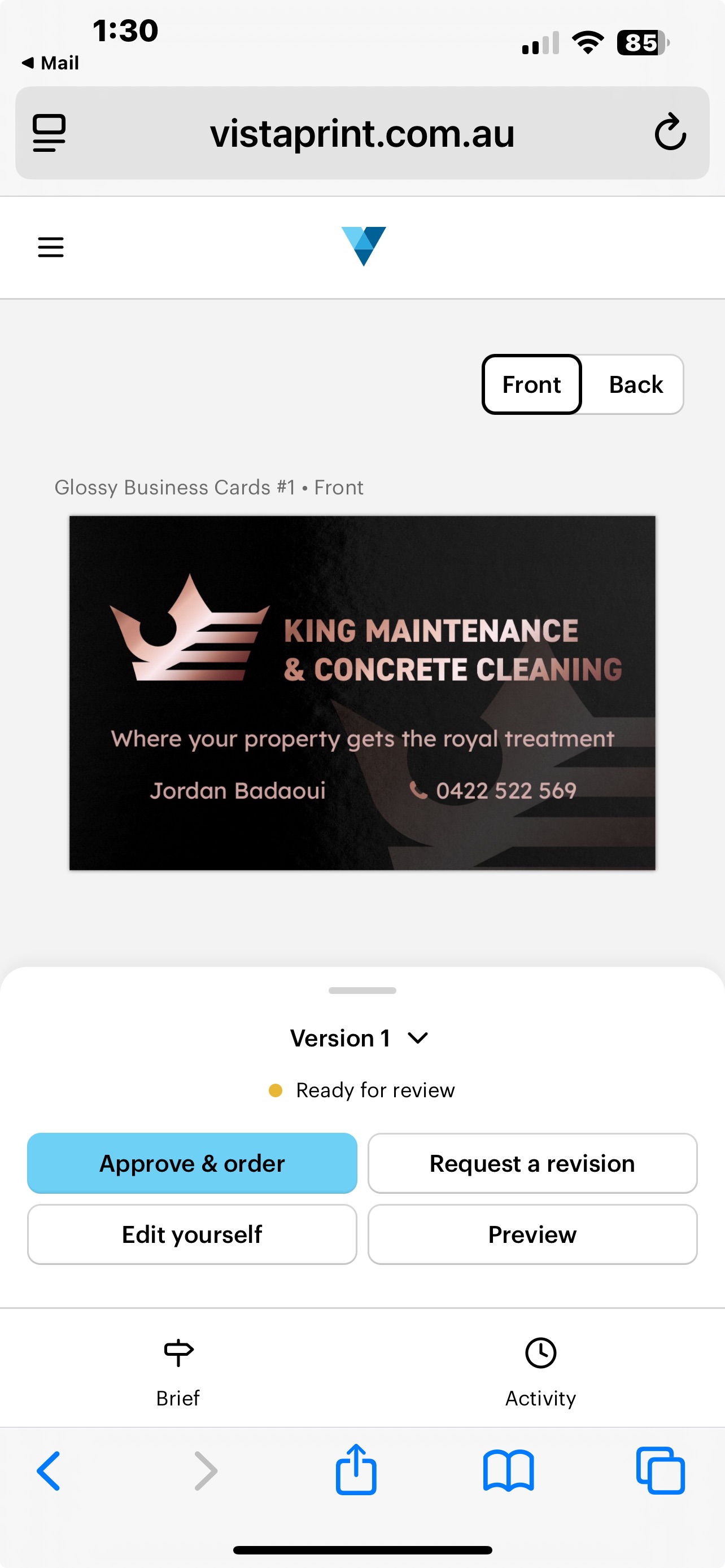Tap the vistaprint.com.au address bar
This screenshot has width=725, height=1568.
(x=362, y=133)
